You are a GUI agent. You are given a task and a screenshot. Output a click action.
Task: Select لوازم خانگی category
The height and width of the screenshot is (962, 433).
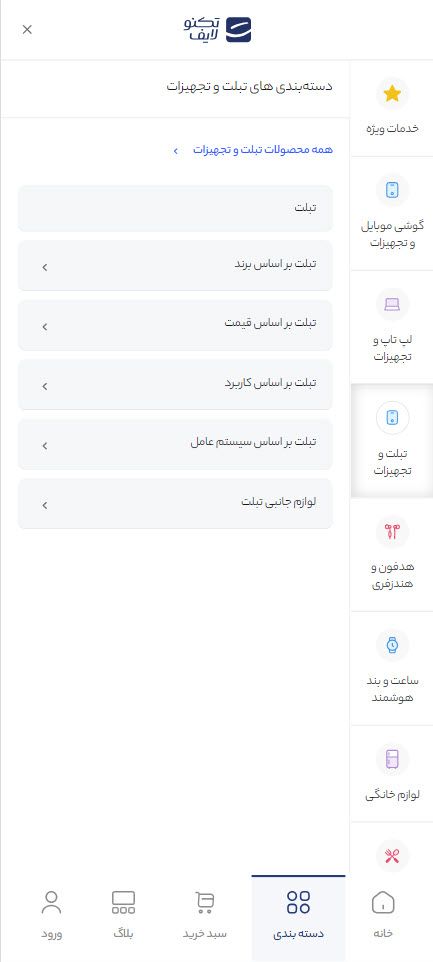point(392,773)
